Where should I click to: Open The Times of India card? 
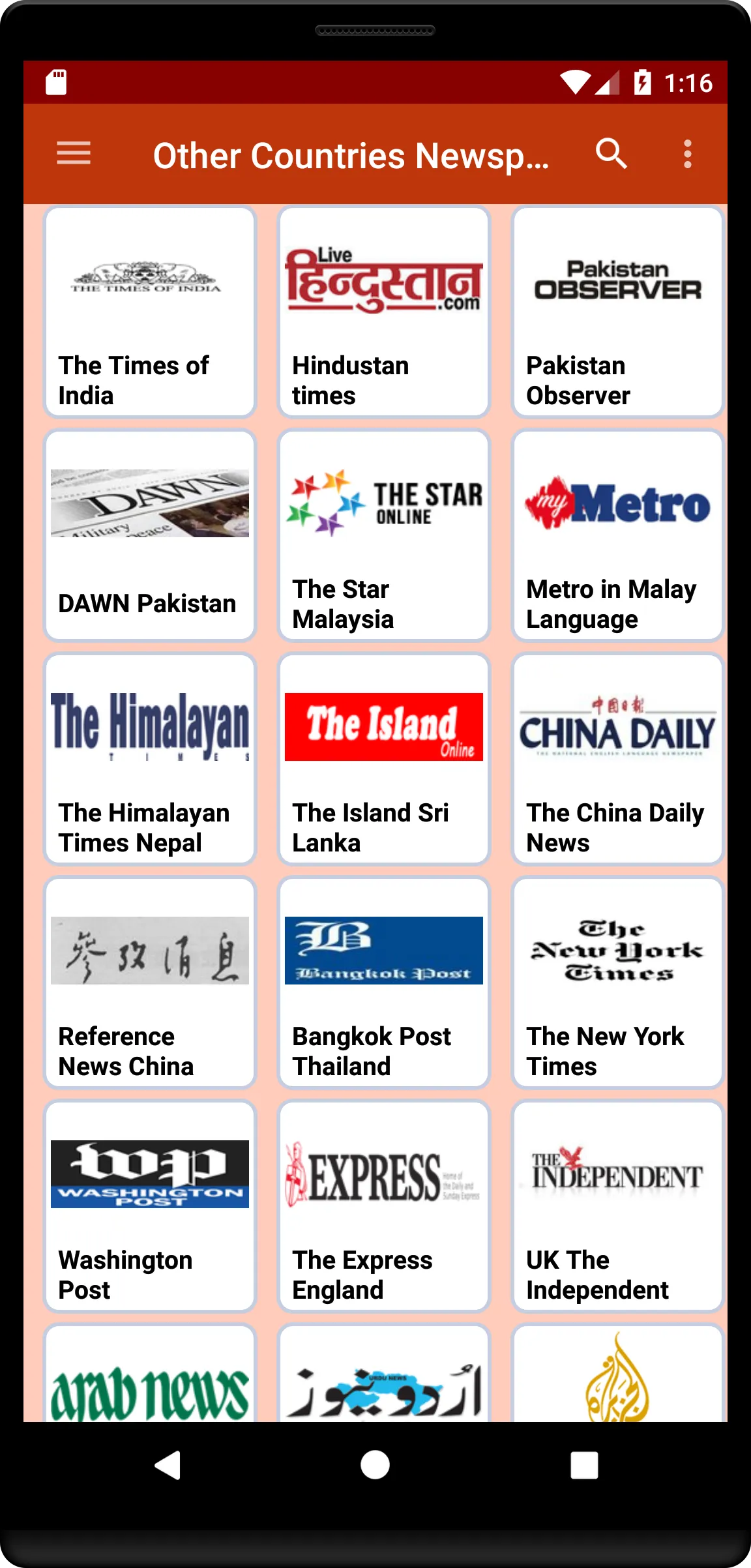[150, 312]
